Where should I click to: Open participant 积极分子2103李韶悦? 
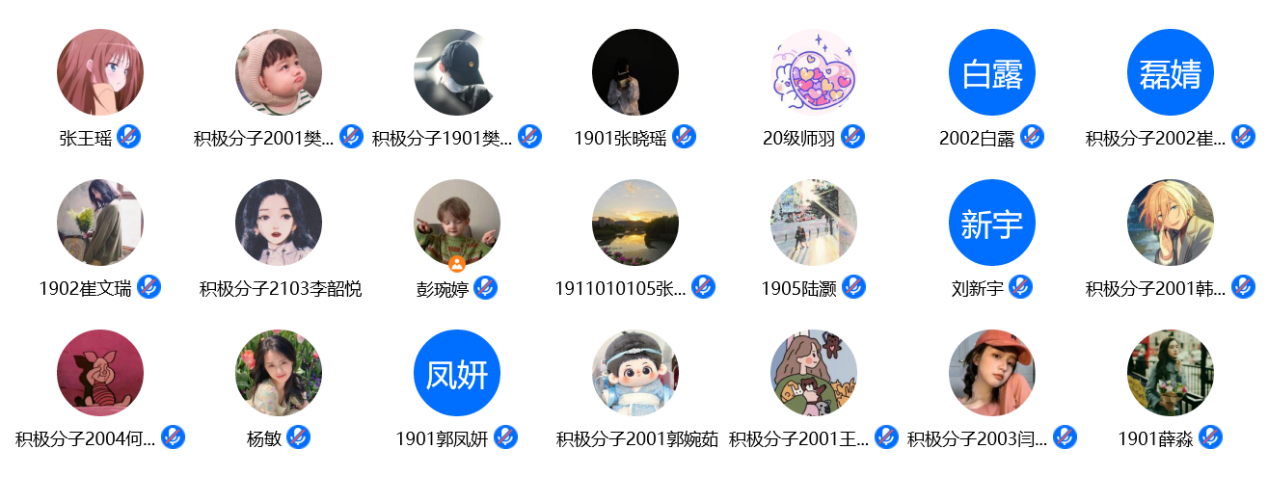click(x=278, y=223)
